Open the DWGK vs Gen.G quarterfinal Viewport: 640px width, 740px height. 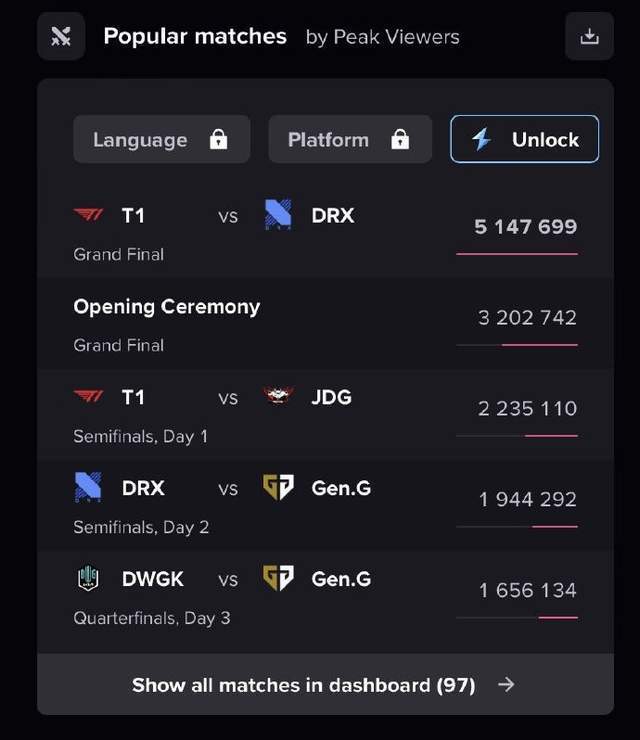[x=325, y=597]
